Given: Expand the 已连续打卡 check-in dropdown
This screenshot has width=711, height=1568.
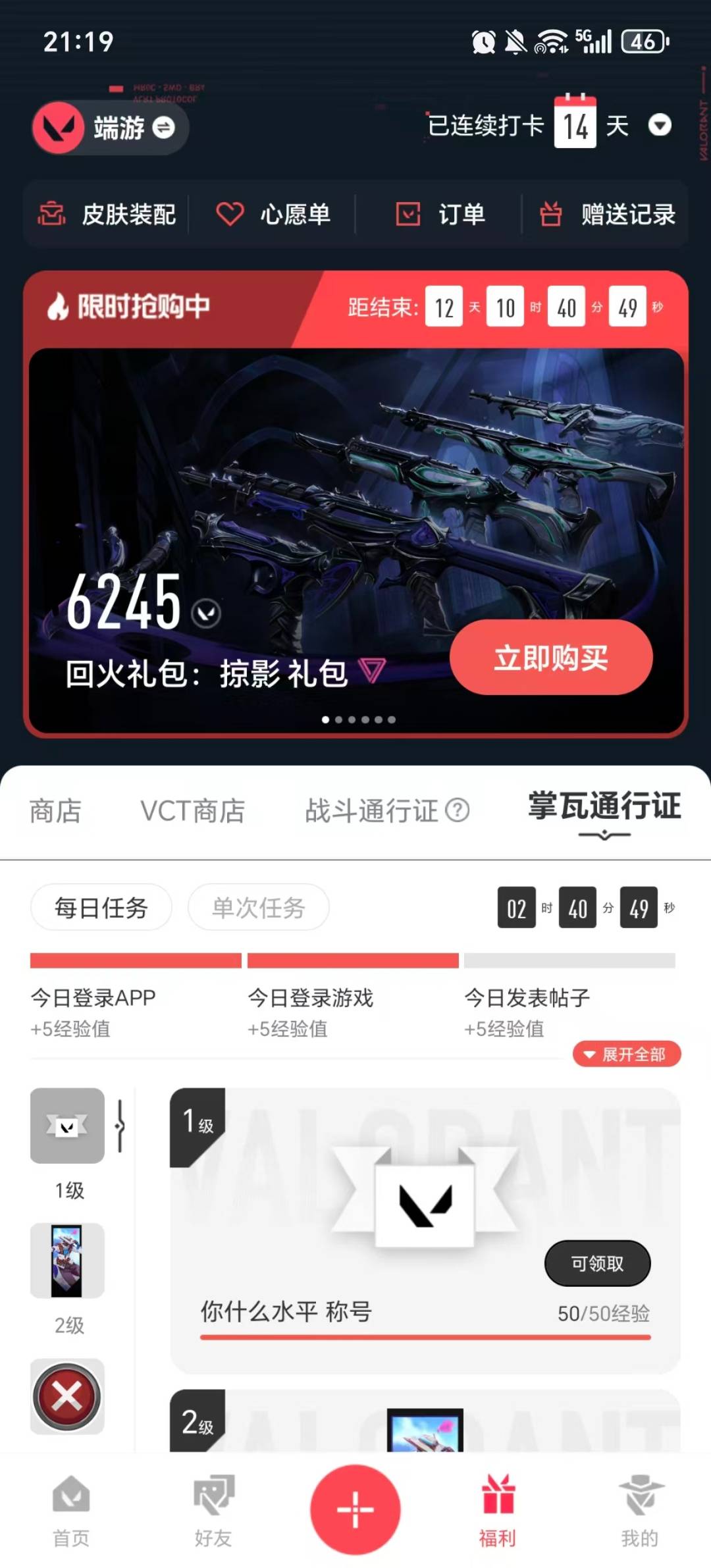Looking at the screenshot, I should point(660,125).
